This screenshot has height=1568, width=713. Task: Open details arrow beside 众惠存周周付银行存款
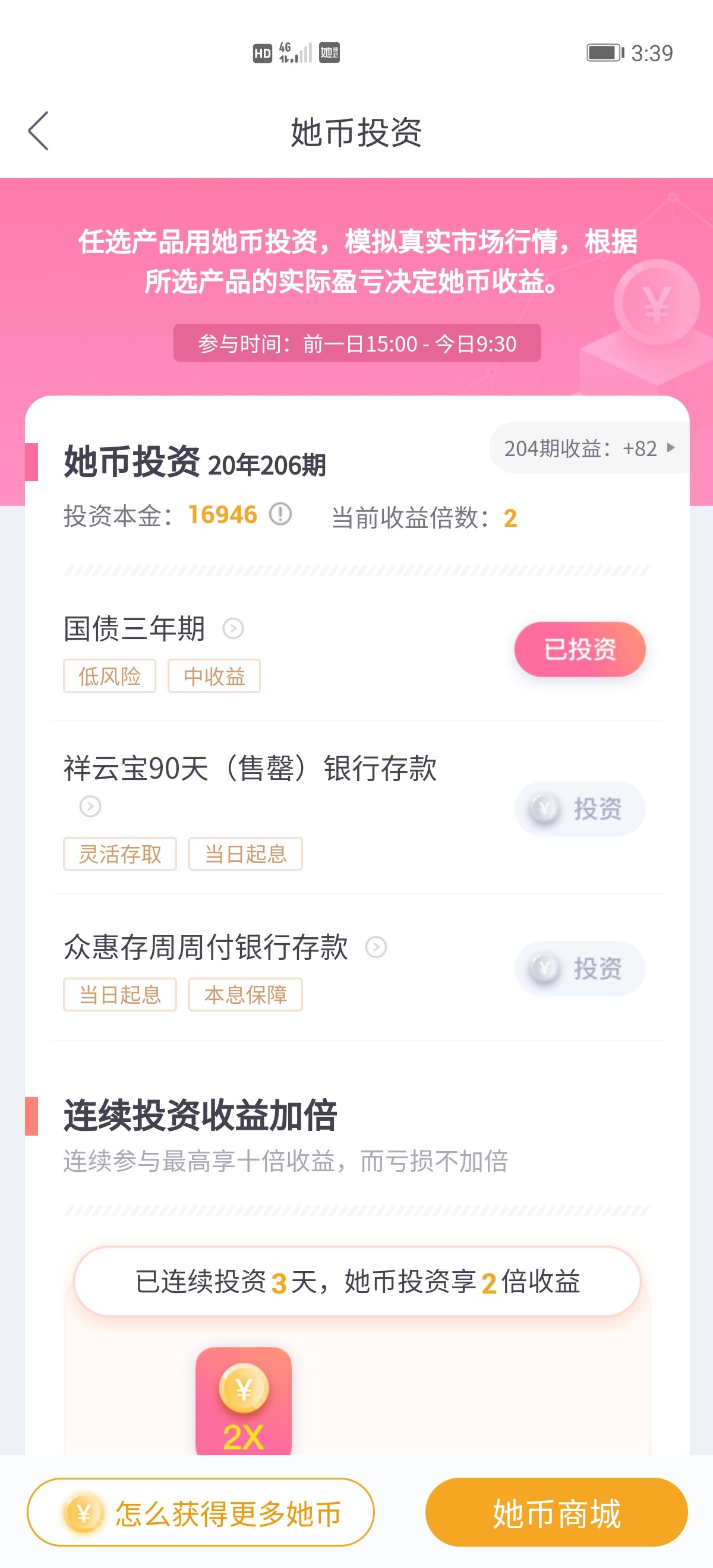376,947
